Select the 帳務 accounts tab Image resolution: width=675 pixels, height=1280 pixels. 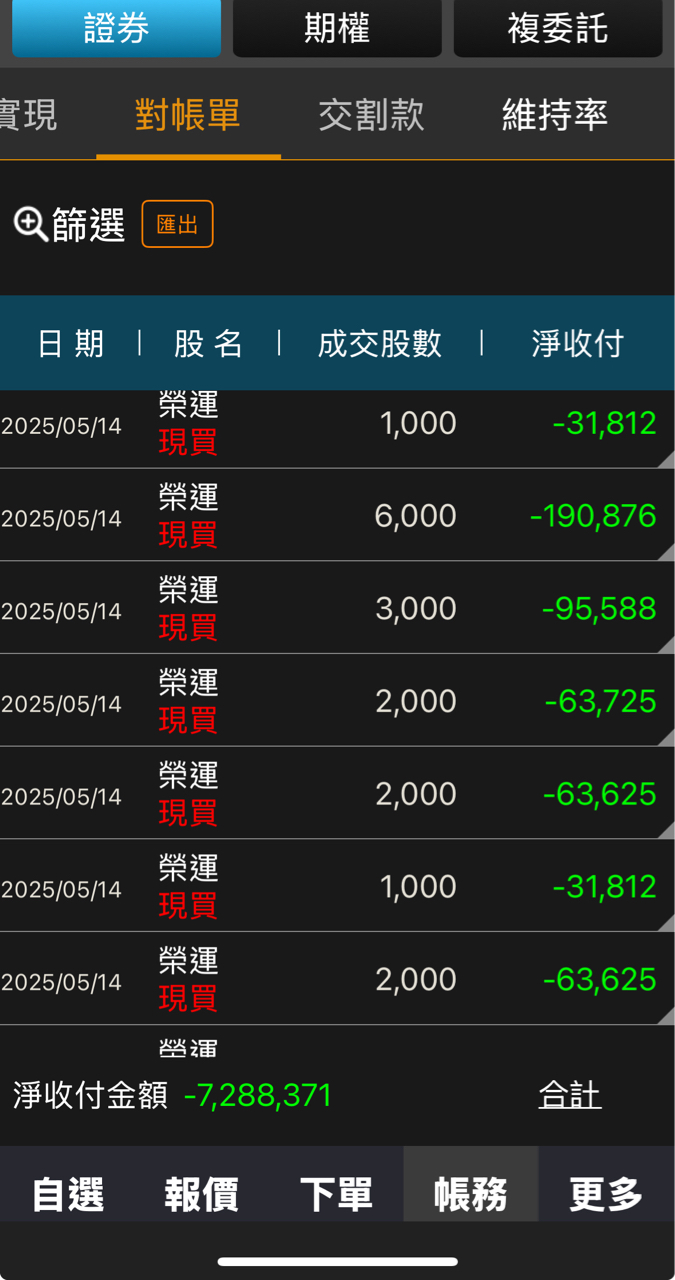[471, 1194]
